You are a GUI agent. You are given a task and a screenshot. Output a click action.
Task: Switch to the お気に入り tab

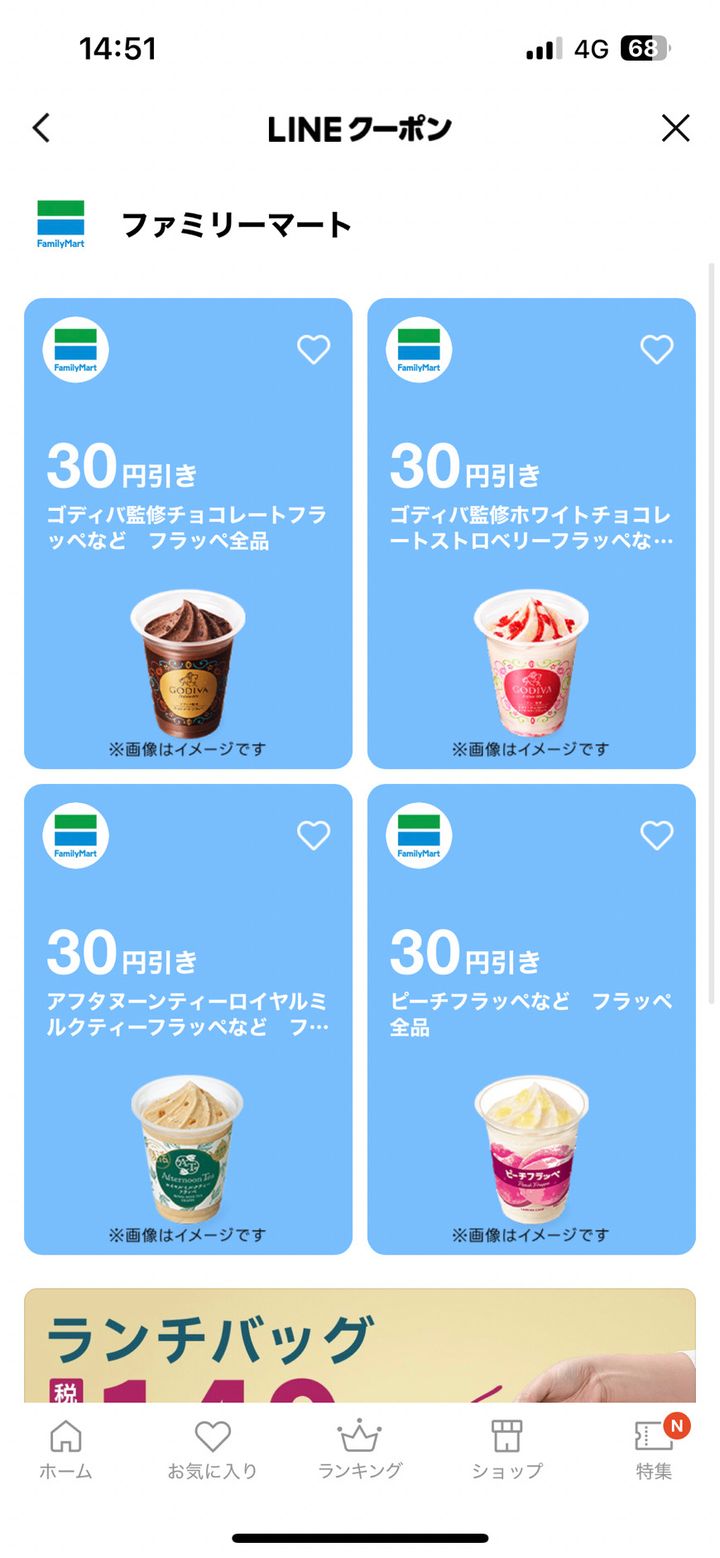212,1449
